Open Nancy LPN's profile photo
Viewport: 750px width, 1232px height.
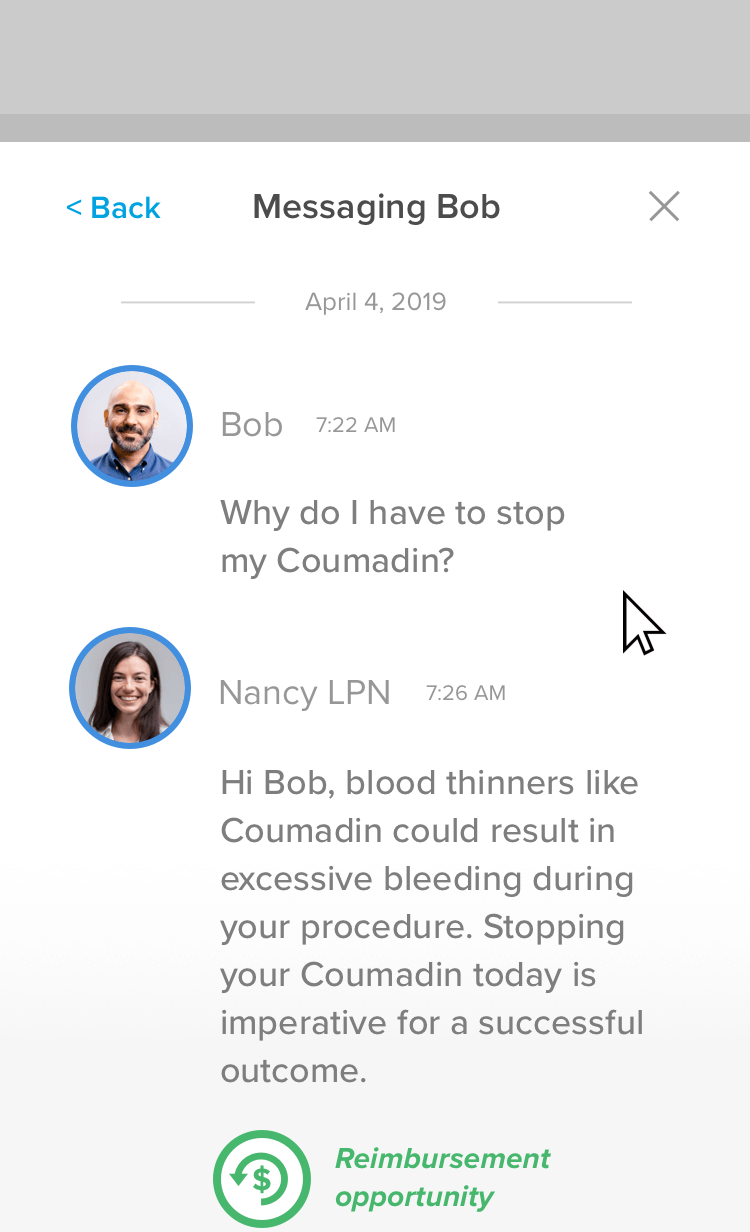tap(130, 688)
